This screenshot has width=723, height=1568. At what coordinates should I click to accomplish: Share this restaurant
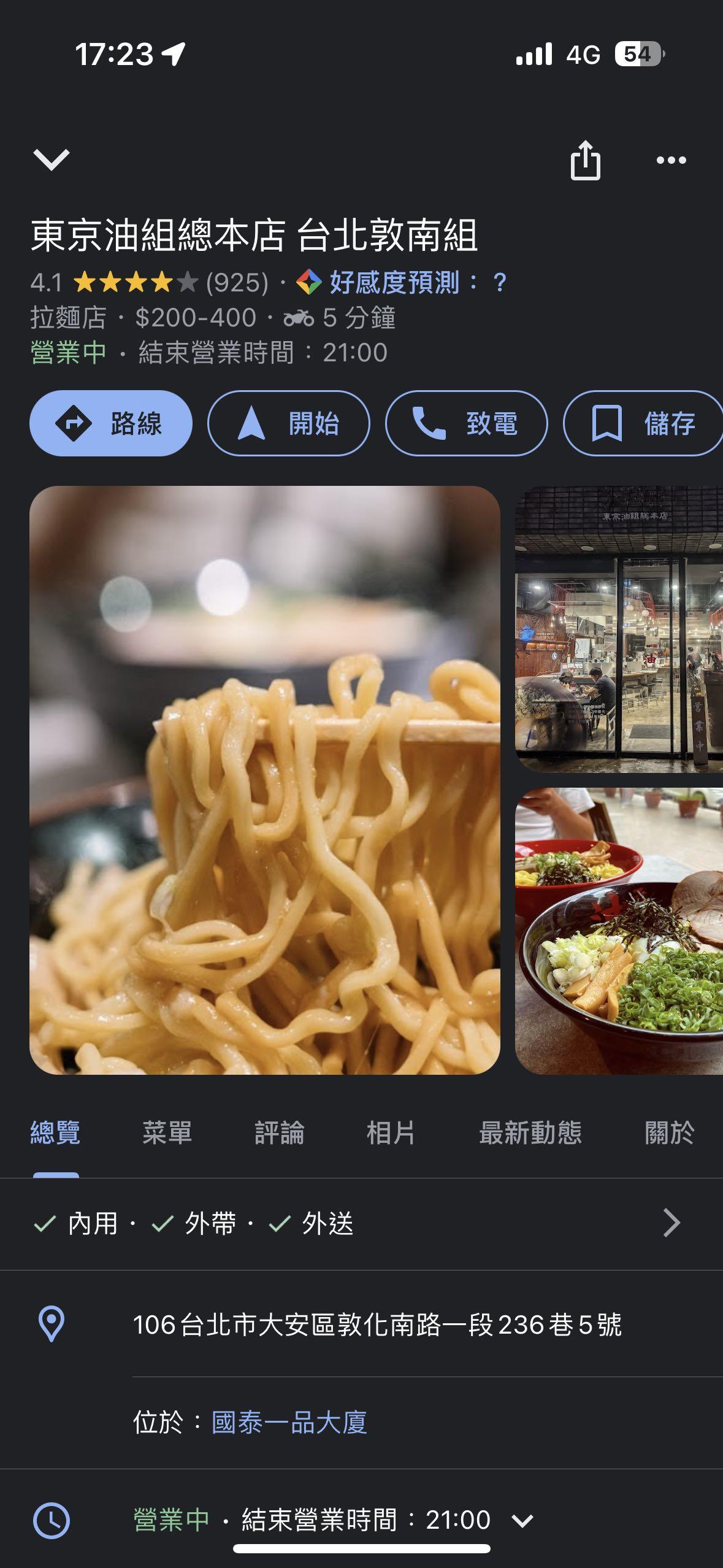[585, 160]
